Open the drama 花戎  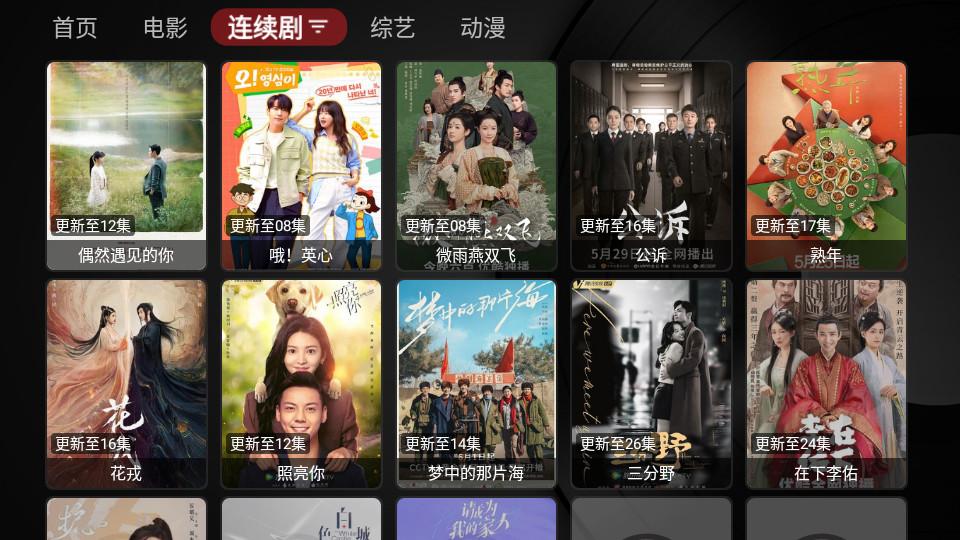pos(126,384)
